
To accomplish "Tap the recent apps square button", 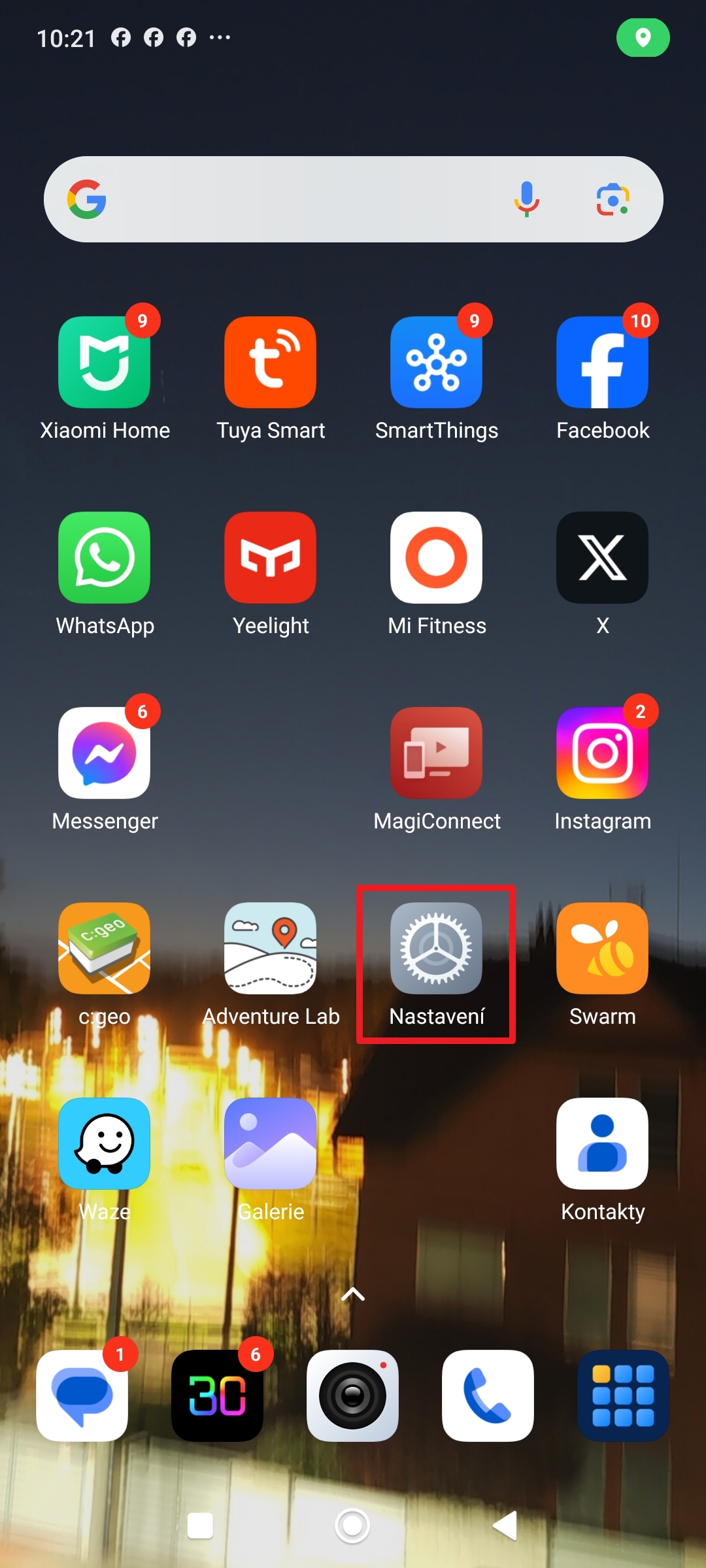I will click(x=200, y=1526).
